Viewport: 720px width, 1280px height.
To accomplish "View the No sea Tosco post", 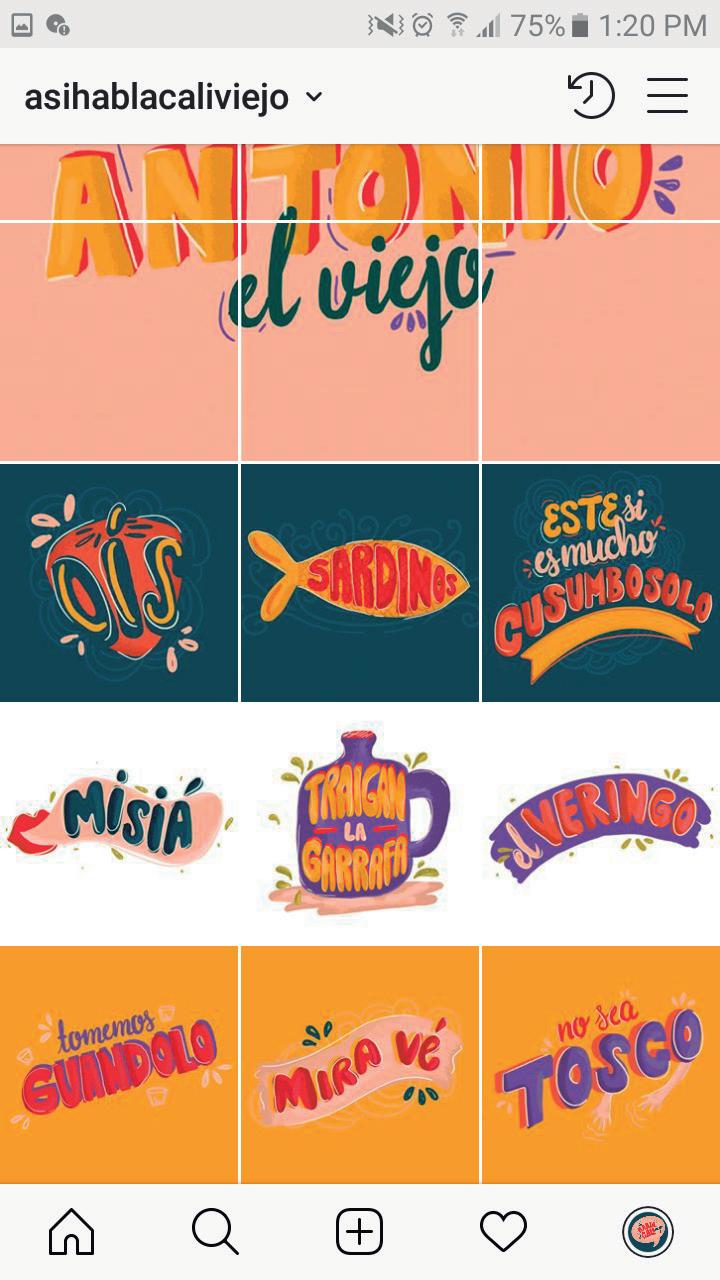I will pyautogui.click(x=601, y=1064).
